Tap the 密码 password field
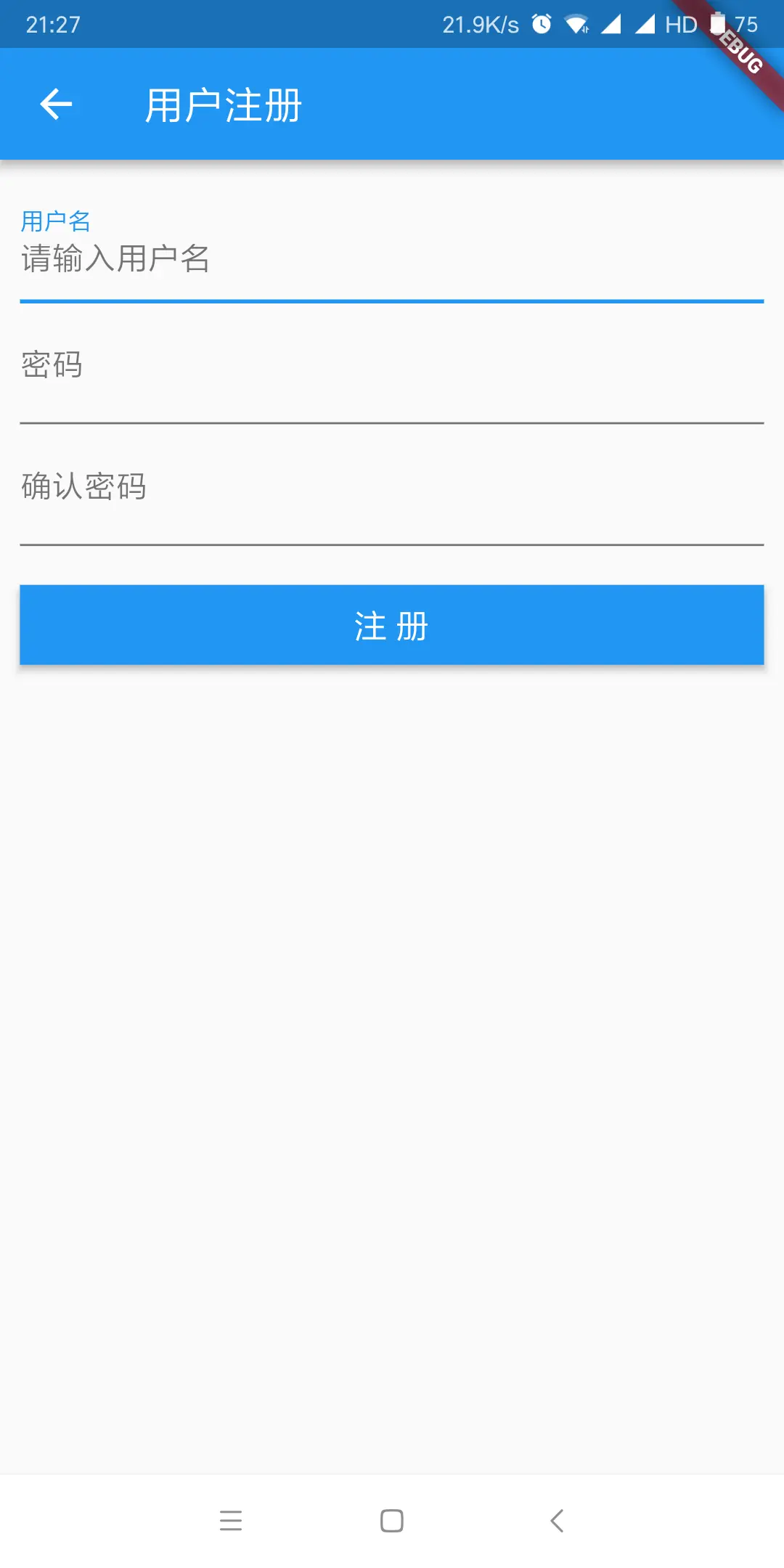The height and width of the screenshot is (1568, 784). point(392,367)
